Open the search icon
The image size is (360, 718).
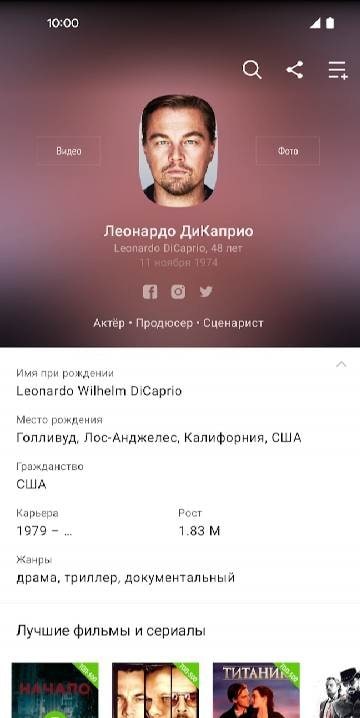251,70
